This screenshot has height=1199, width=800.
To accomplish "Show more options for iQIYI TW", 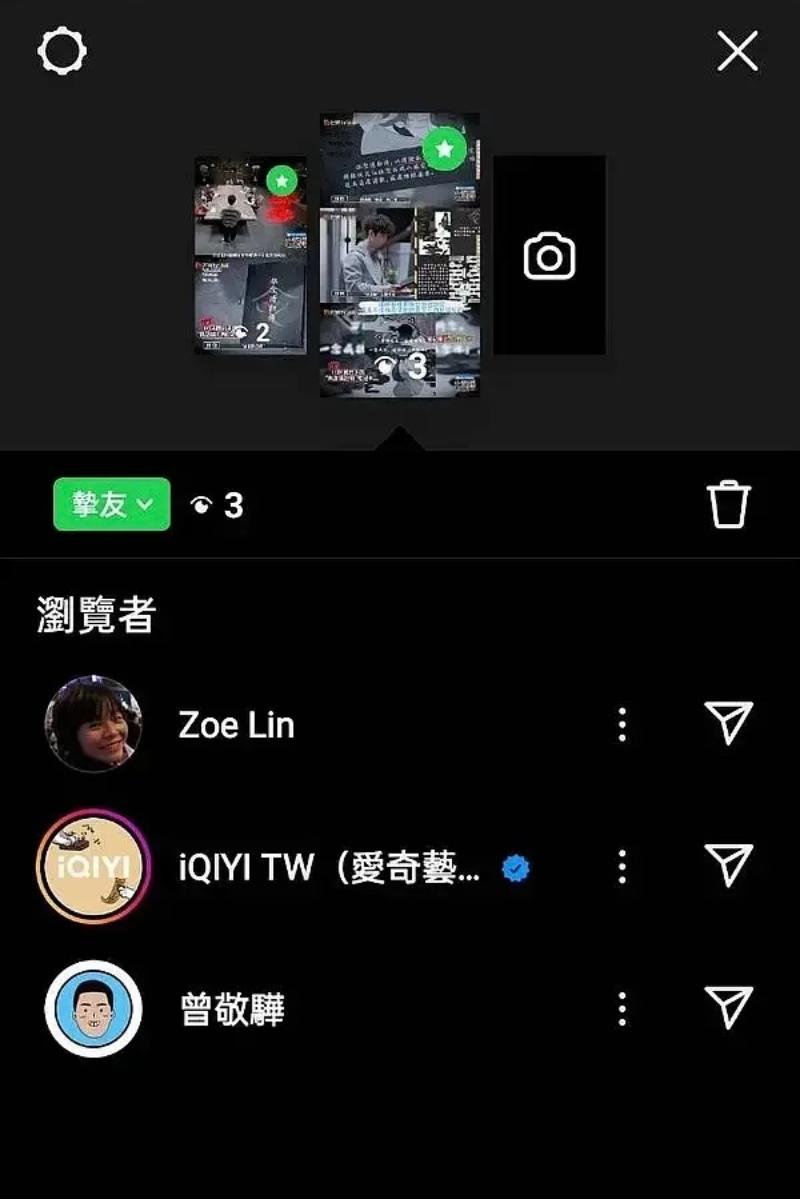I will click(x=622, y=867).
